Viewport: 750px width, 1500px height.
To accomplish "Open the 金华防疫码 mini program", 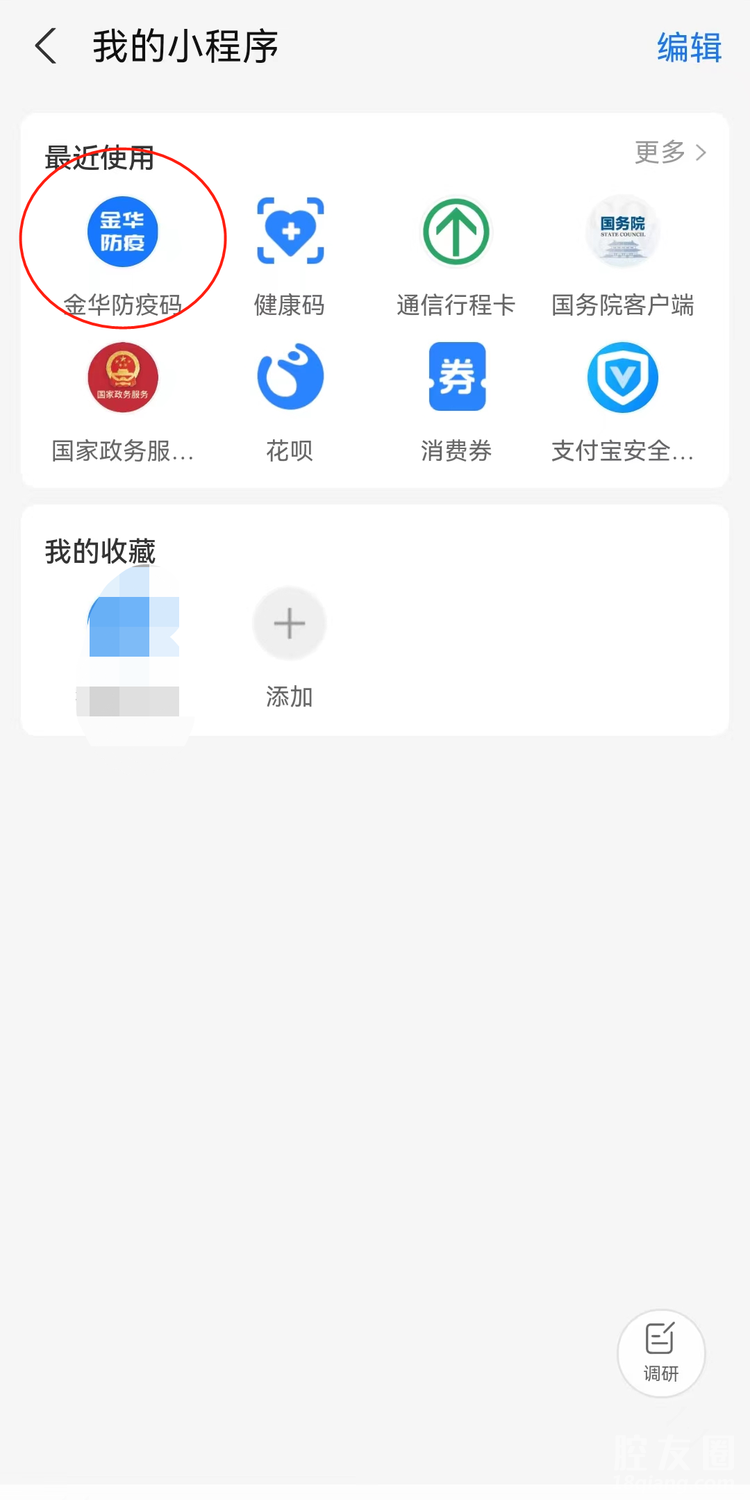I will (123, 233).
